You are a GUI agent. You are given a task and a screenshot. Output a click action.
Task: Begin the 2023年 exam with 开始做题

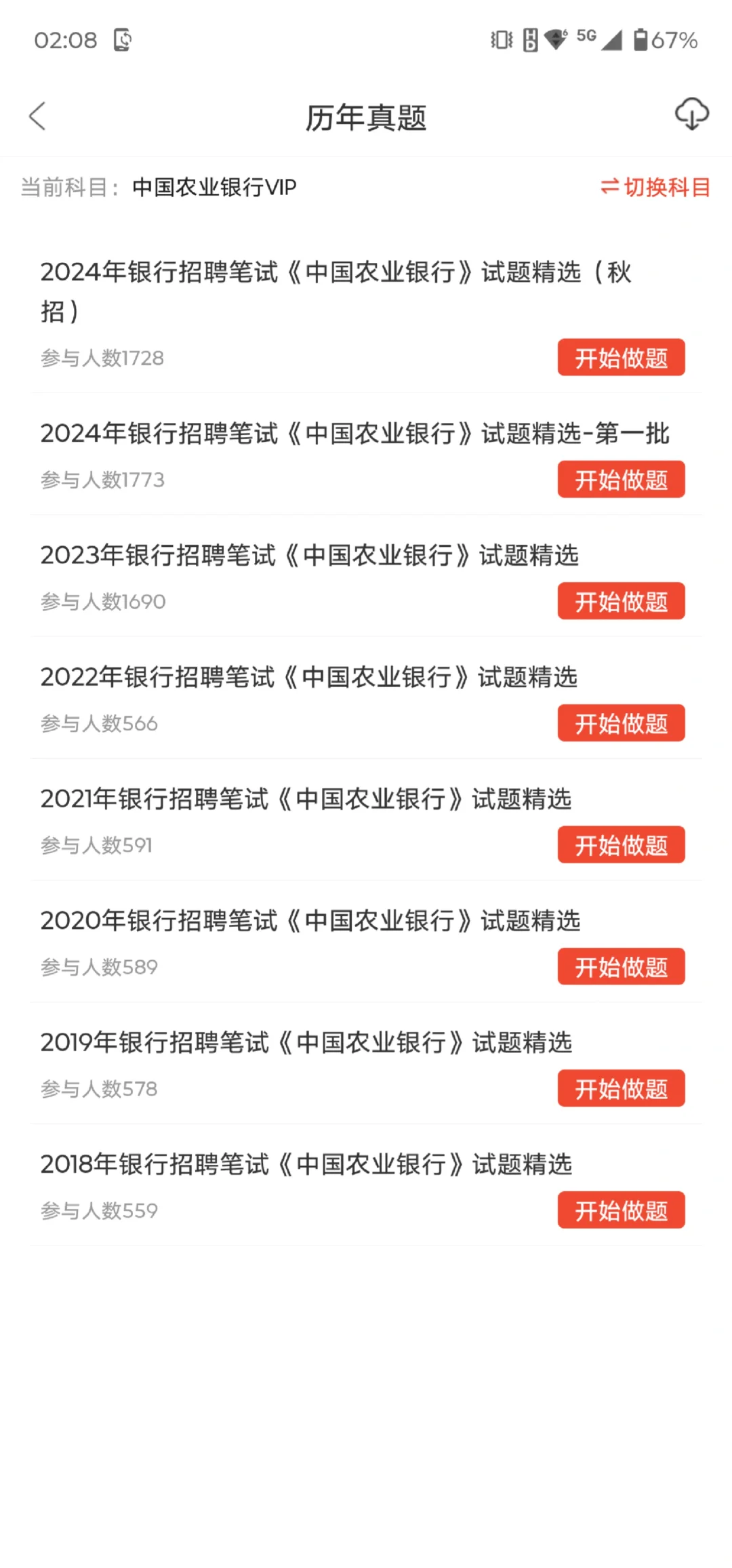click(621, 601)
